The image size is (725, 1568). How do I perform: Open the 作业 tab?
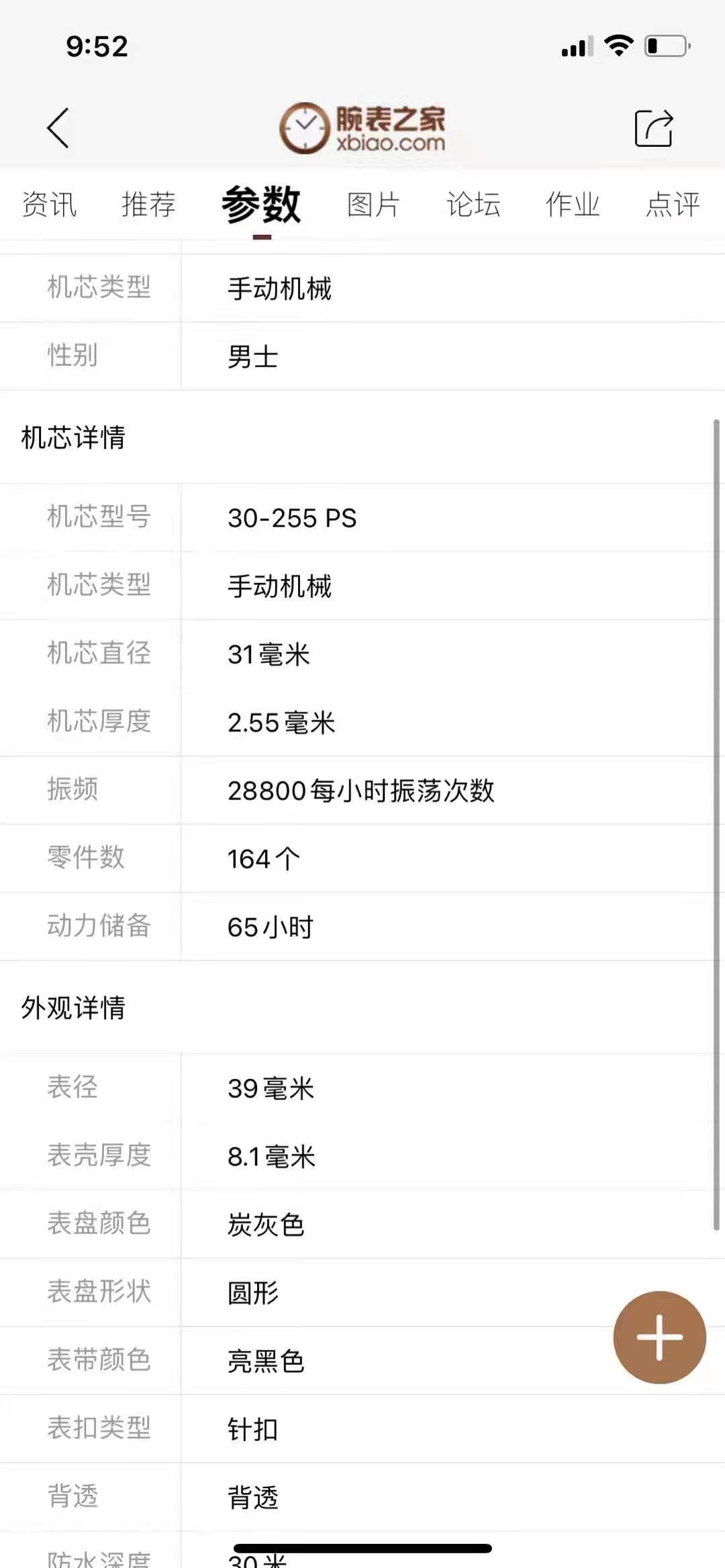[x=573, y=205]
